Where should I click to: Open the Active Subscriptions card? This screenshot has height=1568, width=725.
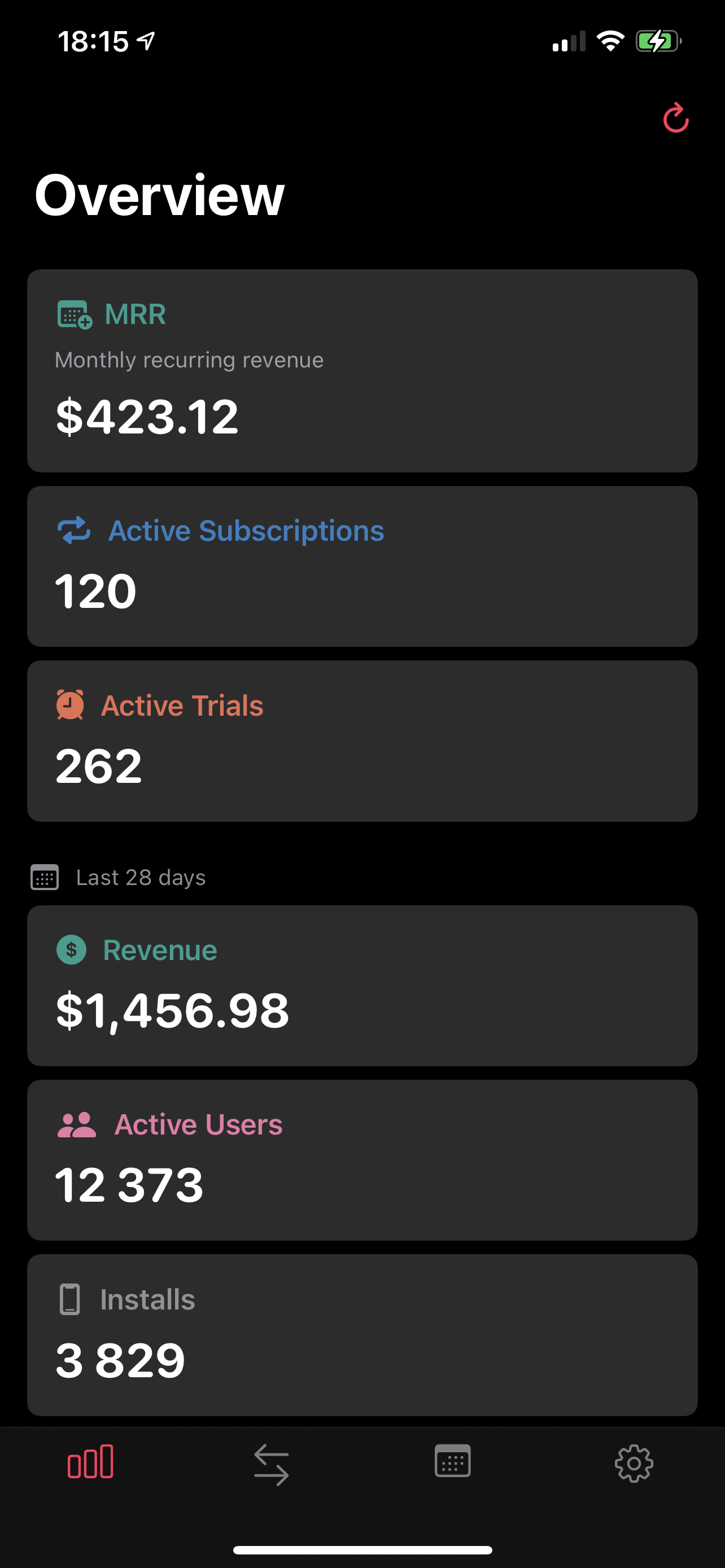[x=362, y=566]
